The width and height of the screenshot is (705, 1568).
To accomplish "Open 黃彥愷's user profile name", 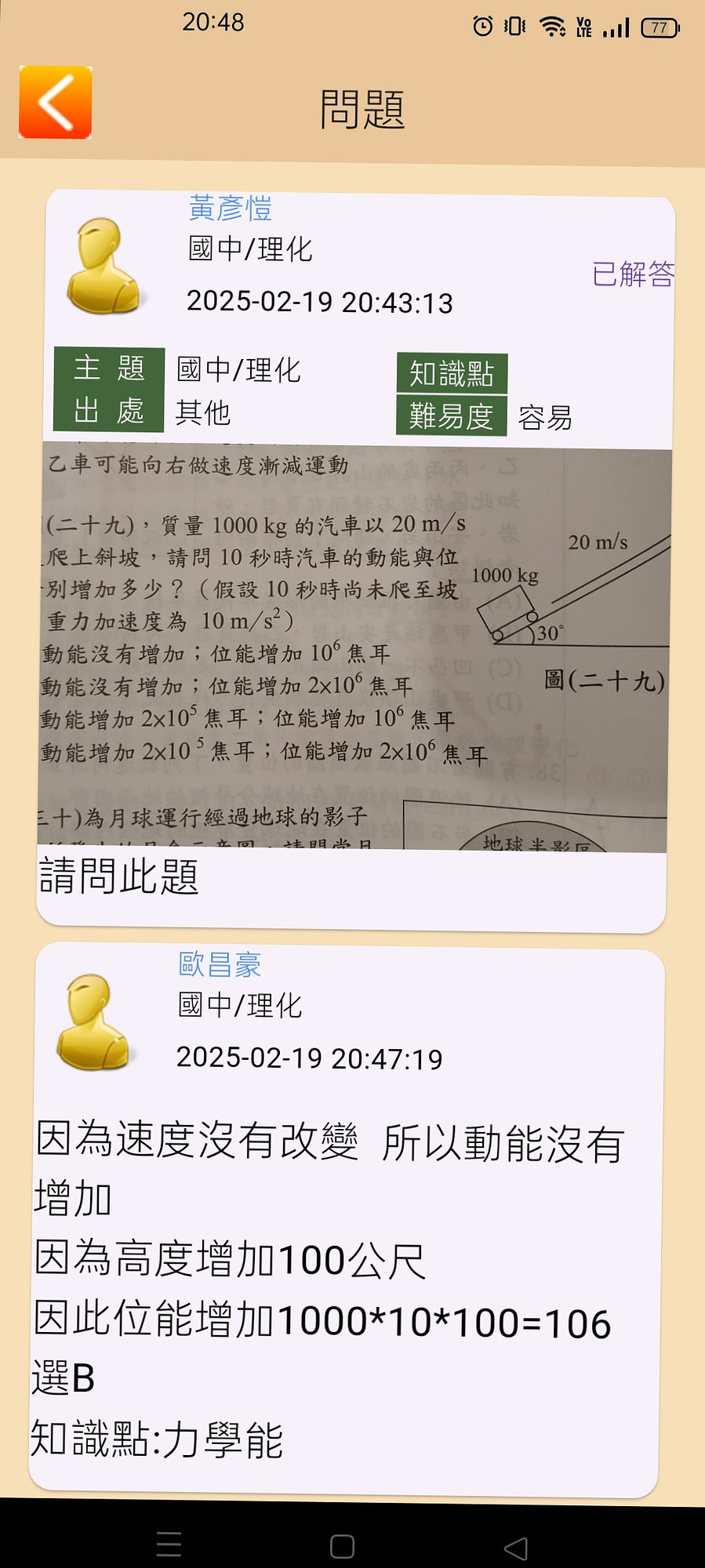I will coord(230,209).
